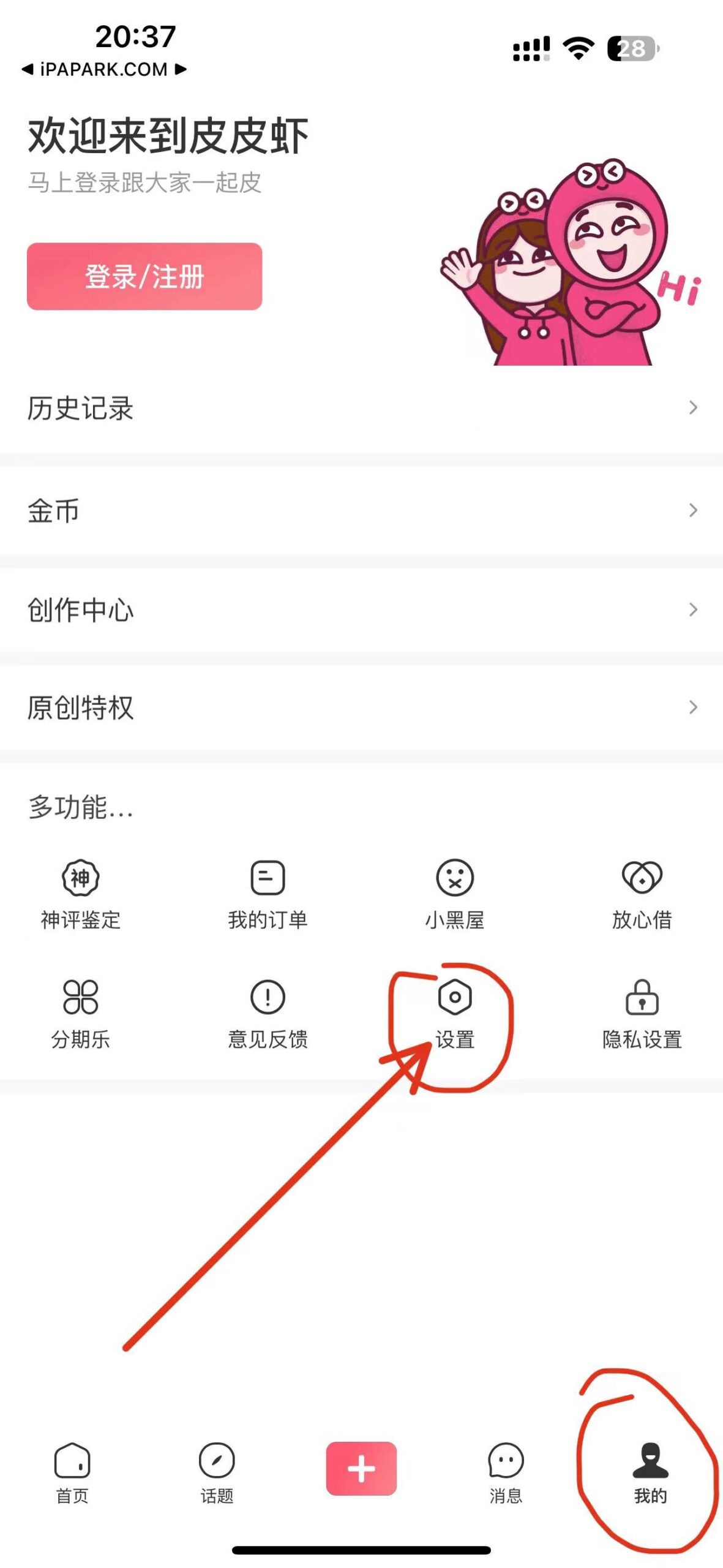This screenshot has height=1568, width=723.
Task: Tap the 登录/注册 login button
Action: (144, 276)
